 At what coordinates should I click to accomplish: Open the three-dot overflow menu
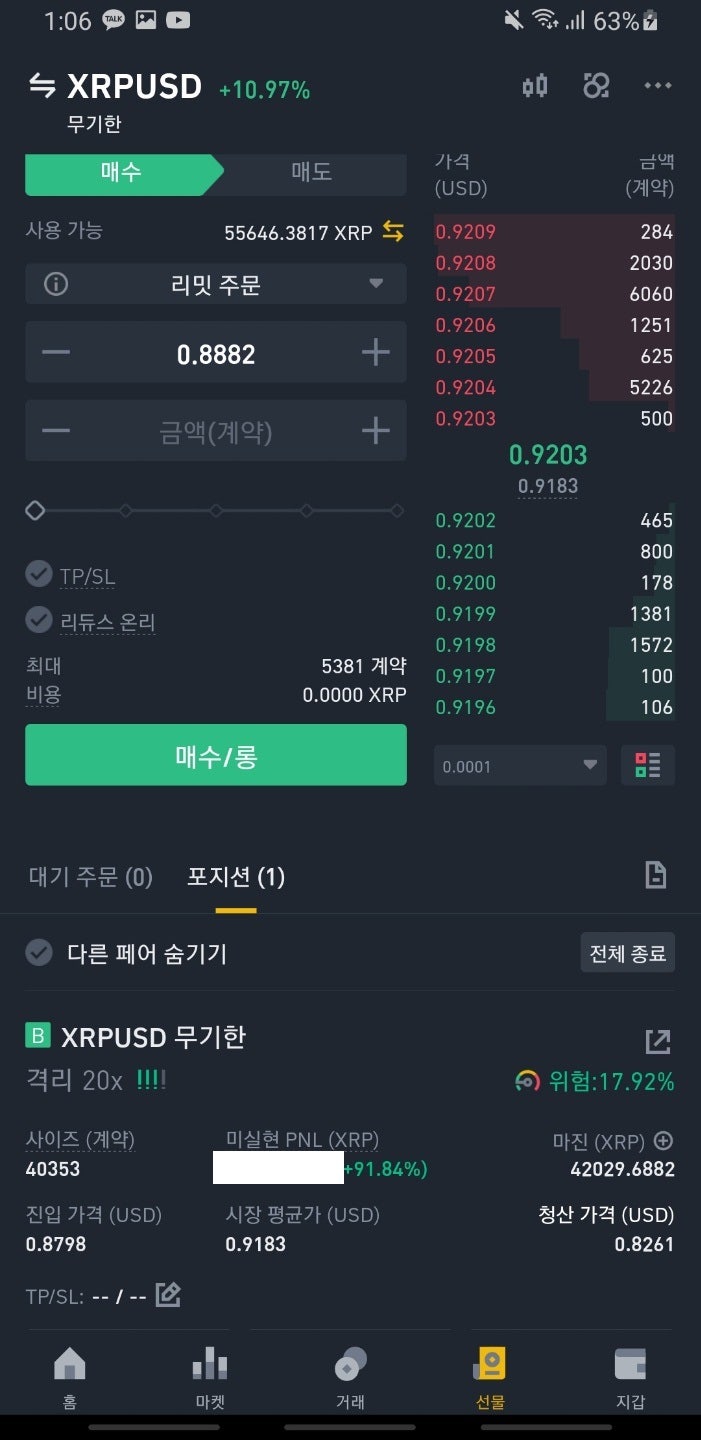tap(658, 87)
